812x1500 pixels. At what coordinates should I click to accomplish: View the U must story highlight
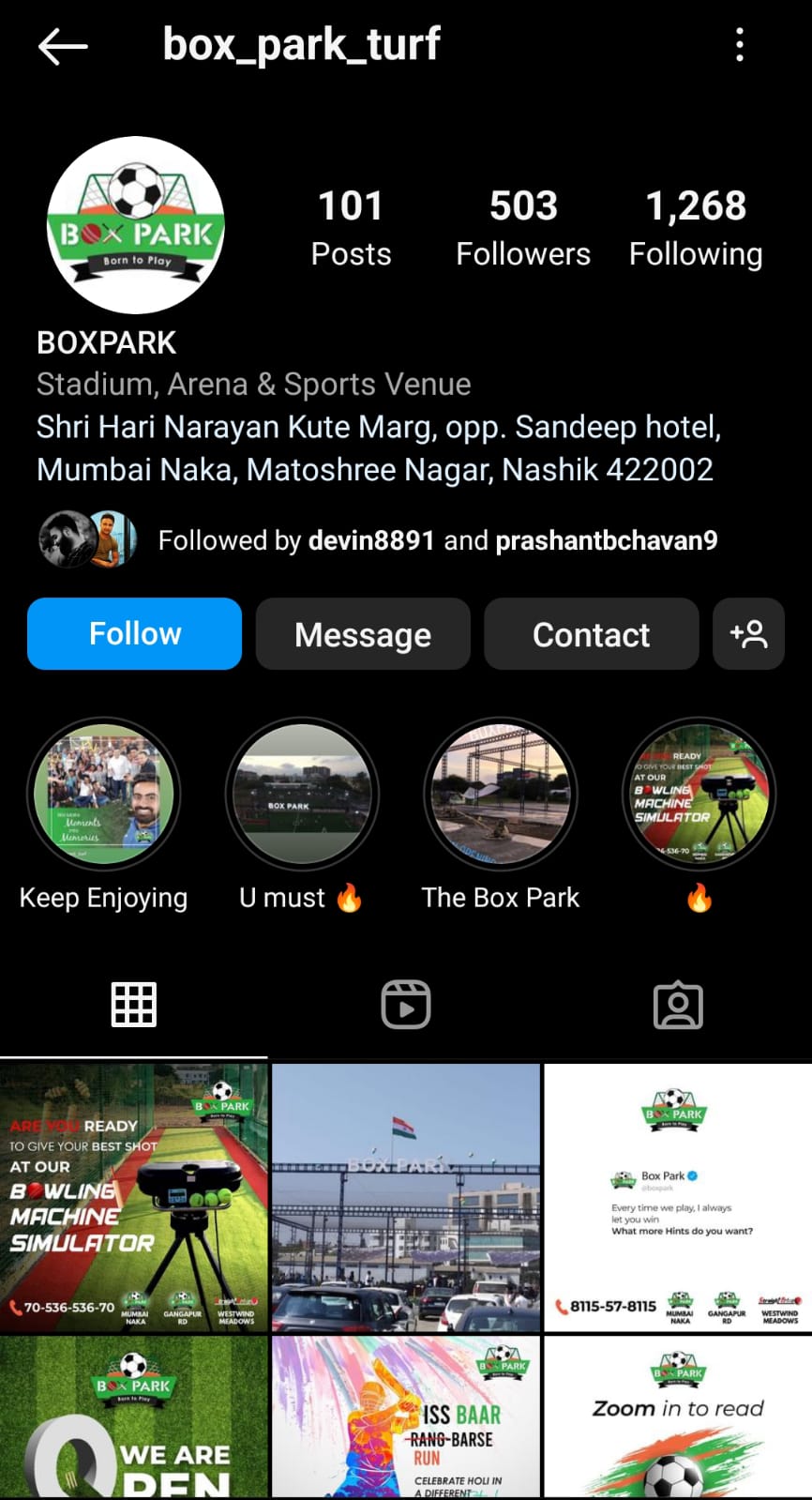point(302,795)
